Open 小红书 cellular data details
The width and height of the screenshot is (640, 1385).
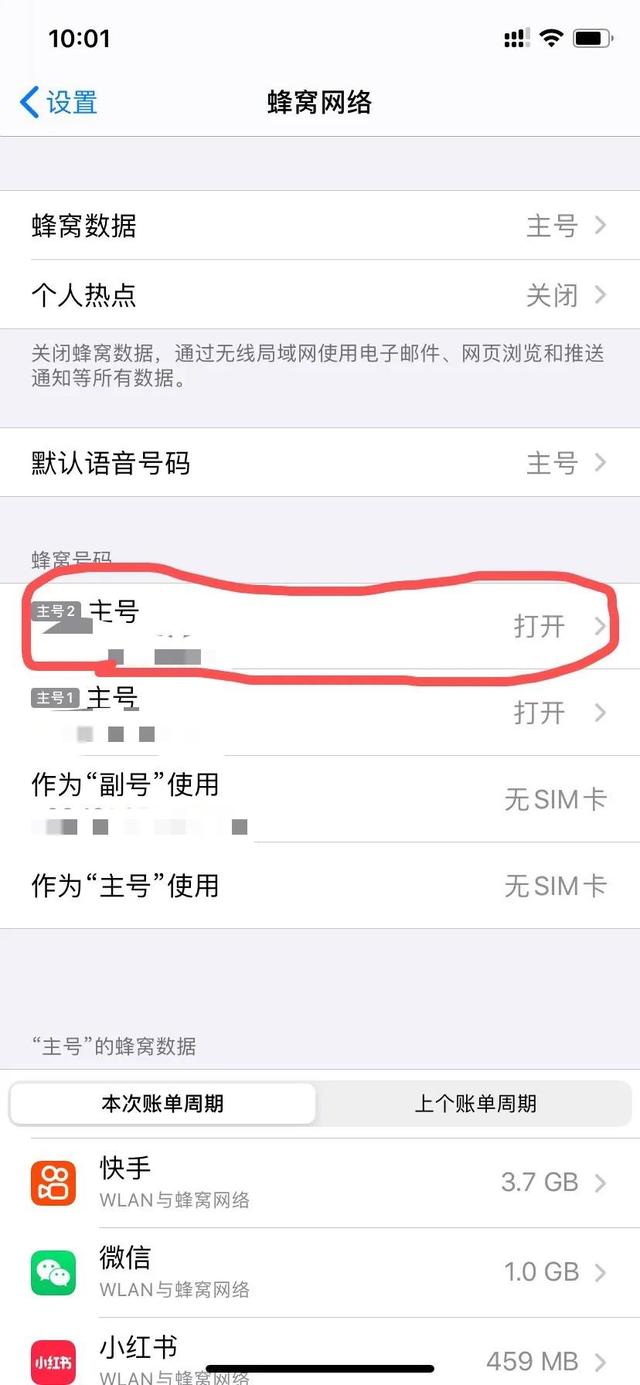pyautogui.click(x=320, y=1351)
